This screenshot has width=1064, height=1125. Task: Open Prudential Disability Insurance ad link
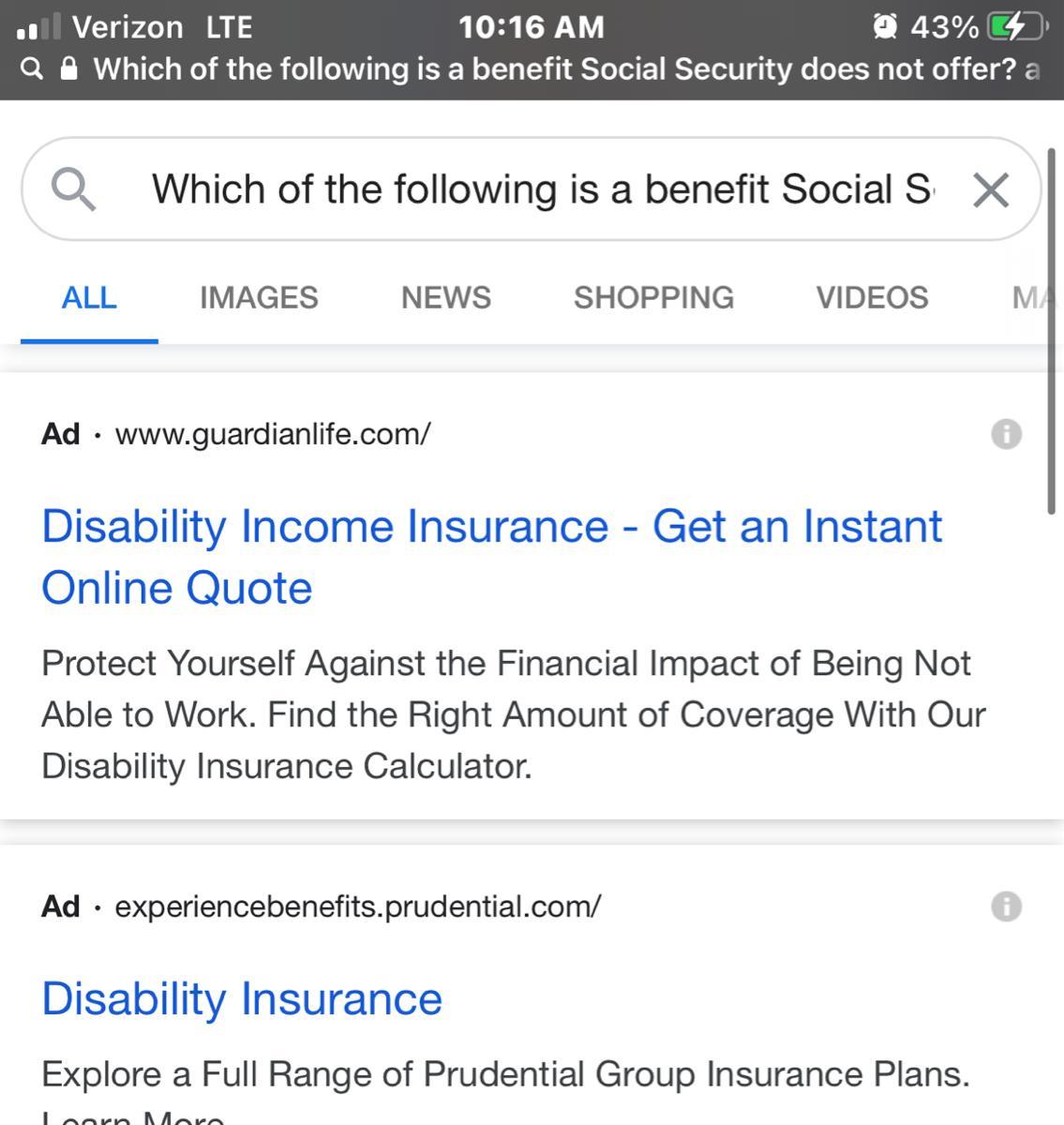coord(242,998)
